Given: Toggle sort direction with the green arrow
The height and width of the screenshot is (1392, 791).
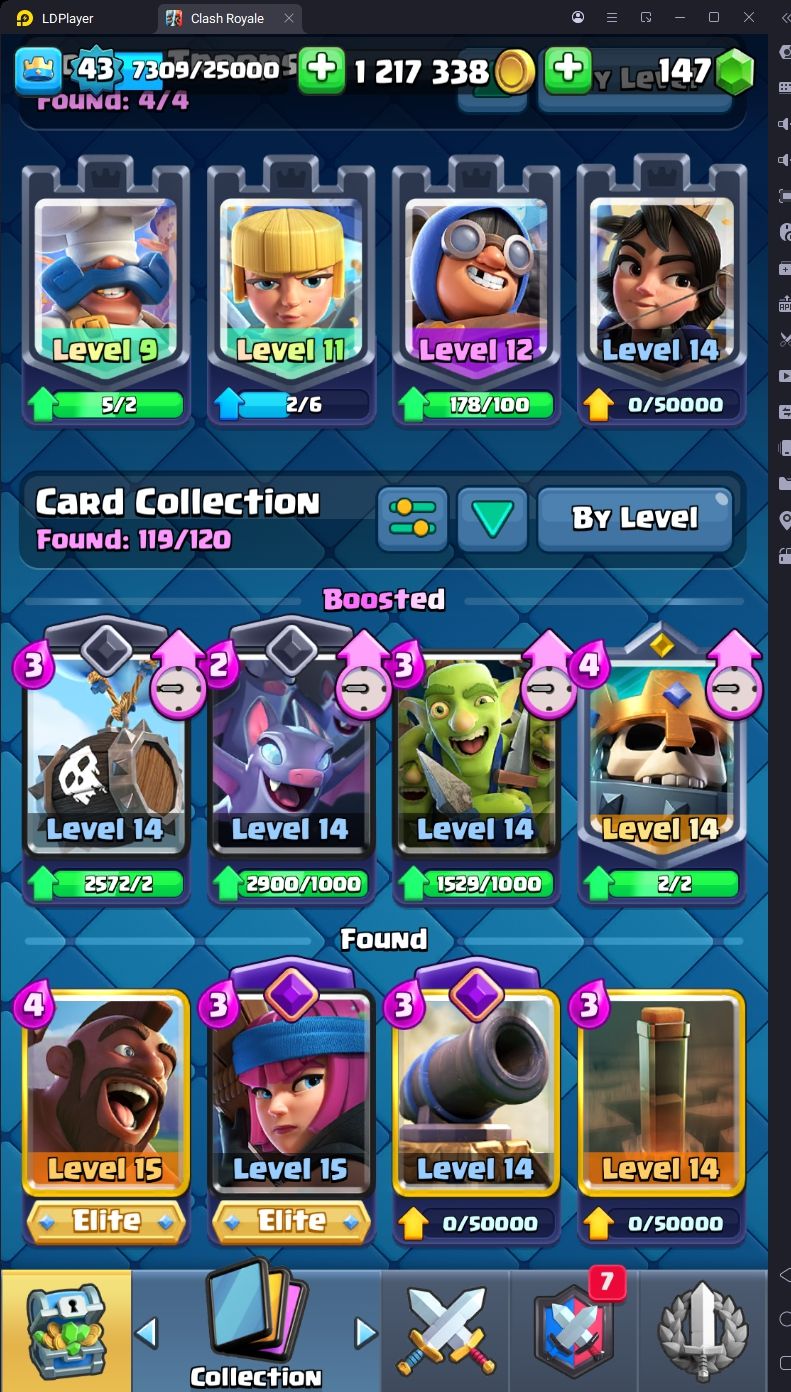Looking at the screenshot, I should click(492, 517).
